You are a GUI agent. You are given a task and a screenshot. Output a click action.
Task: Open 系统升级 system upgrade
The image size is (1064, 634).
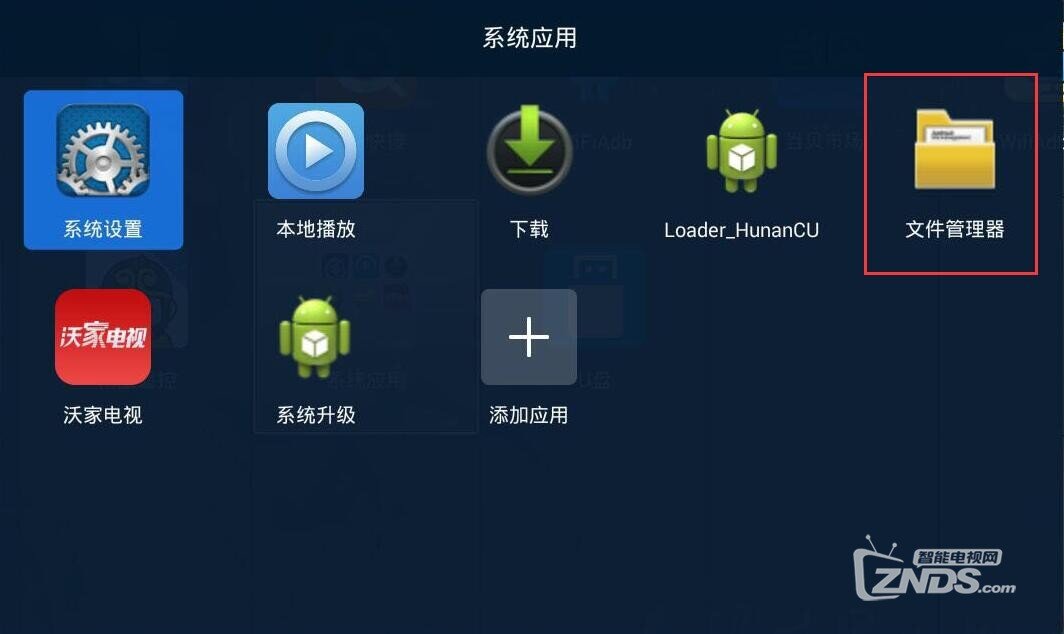(x=315, y=338)
